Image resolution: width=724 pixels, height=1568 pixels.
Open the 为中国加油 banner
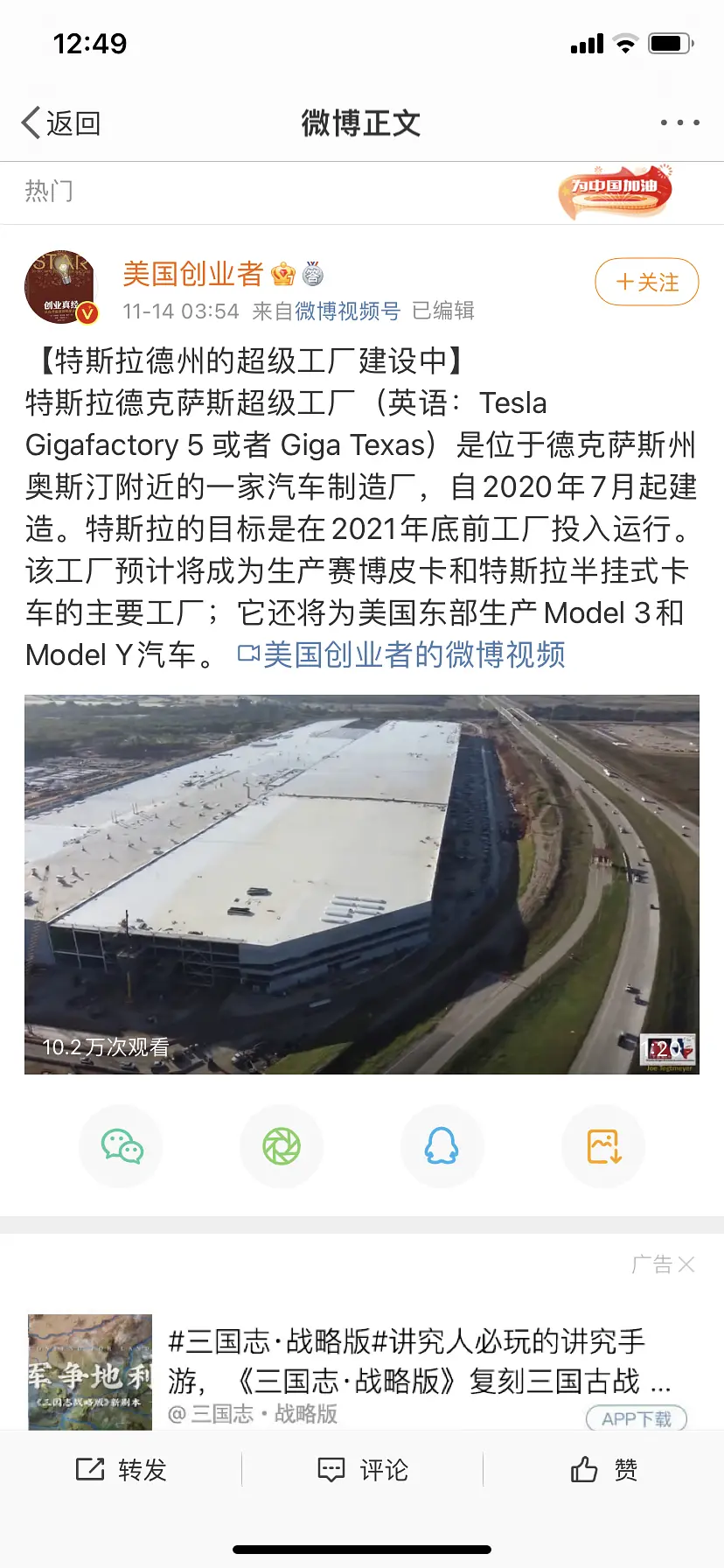pos(616,192)
